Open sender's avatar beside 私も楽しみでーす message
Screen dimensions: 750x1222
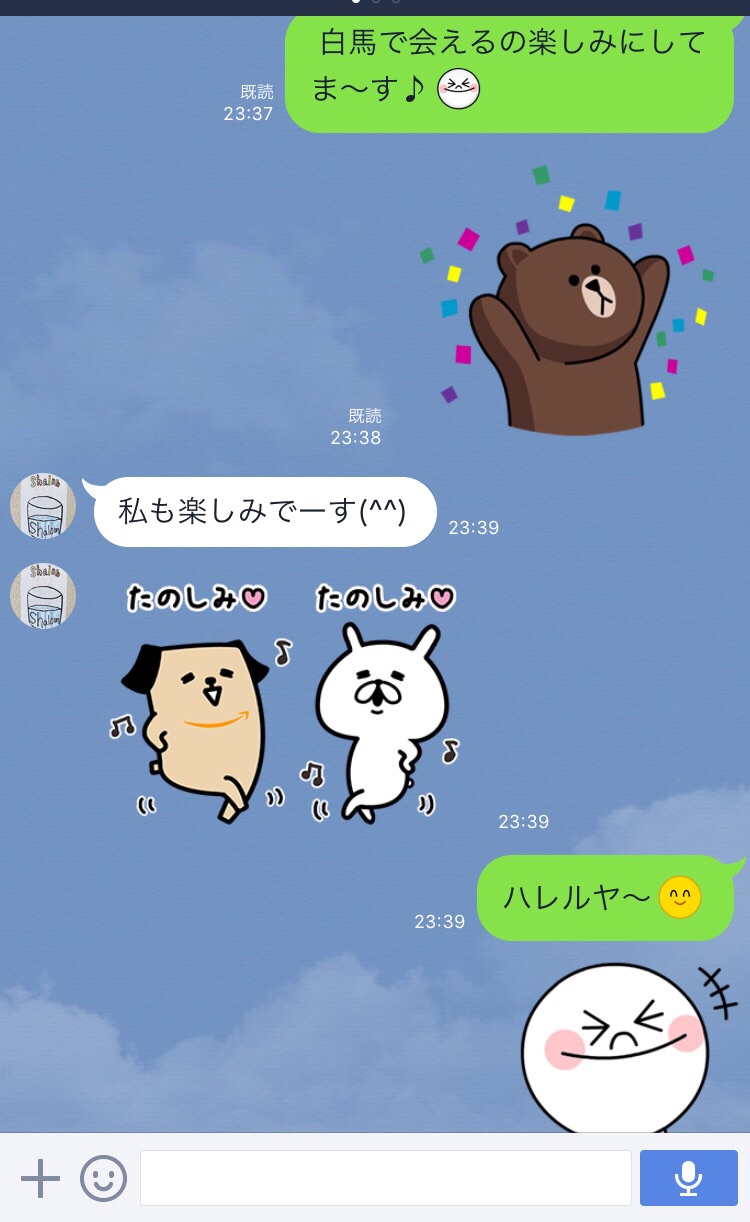[43, 506]
